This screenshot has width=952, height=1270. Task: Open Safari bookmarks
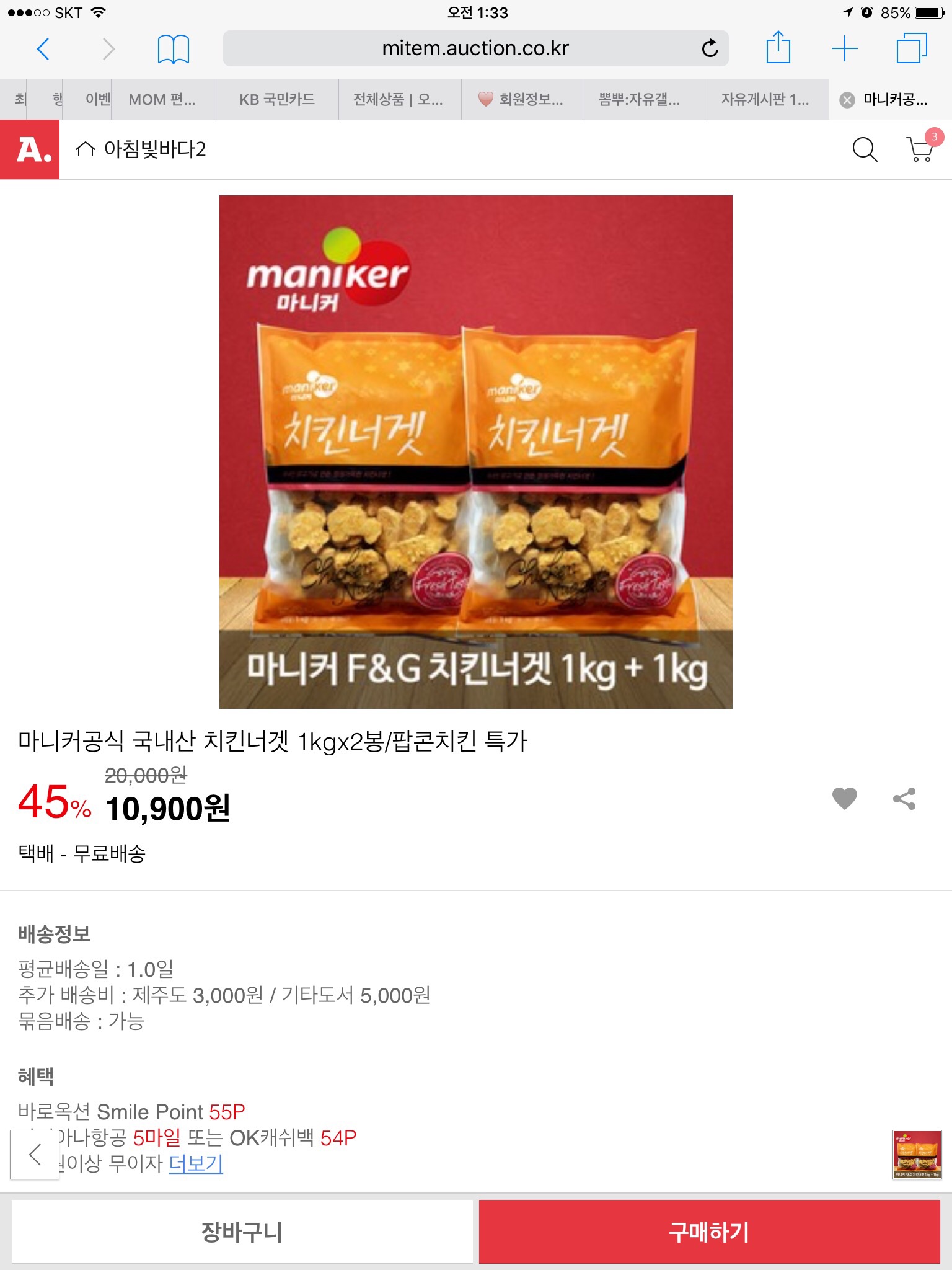tap(173, 48)
